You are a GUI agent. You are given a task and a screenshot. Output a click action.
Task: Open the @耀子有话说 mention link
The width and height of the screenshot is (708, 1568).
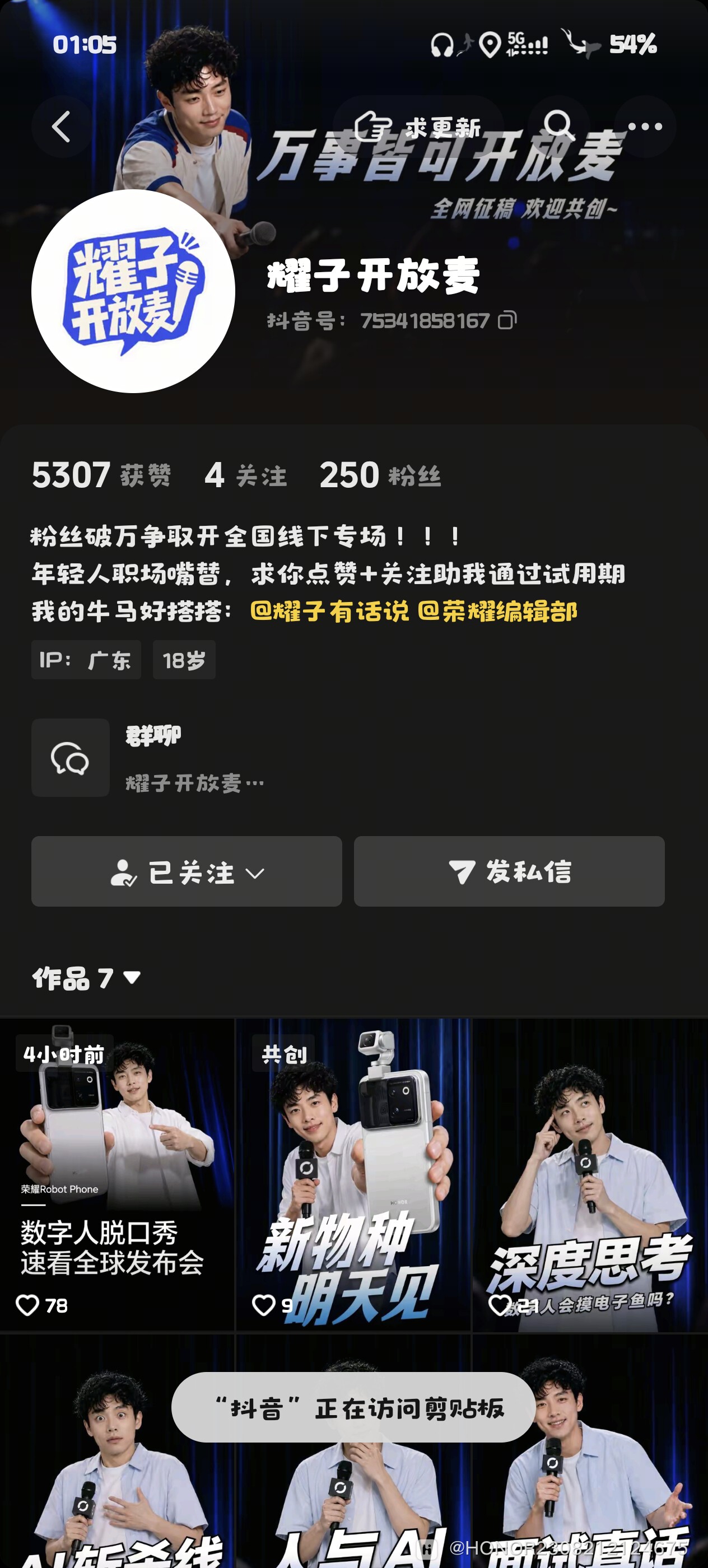click(x=329, y=611)
